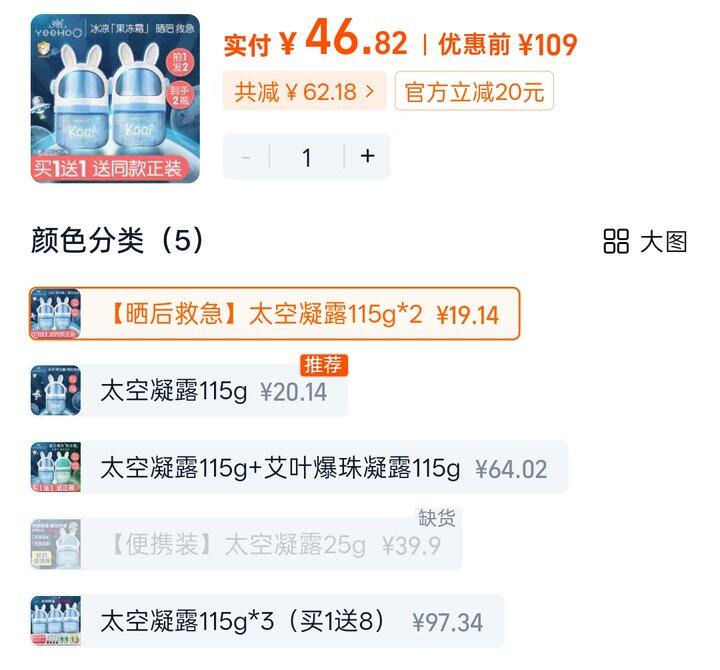The image size is (720, 670).
Task: Switch to 大图 large image view
Action: (646, 241)
